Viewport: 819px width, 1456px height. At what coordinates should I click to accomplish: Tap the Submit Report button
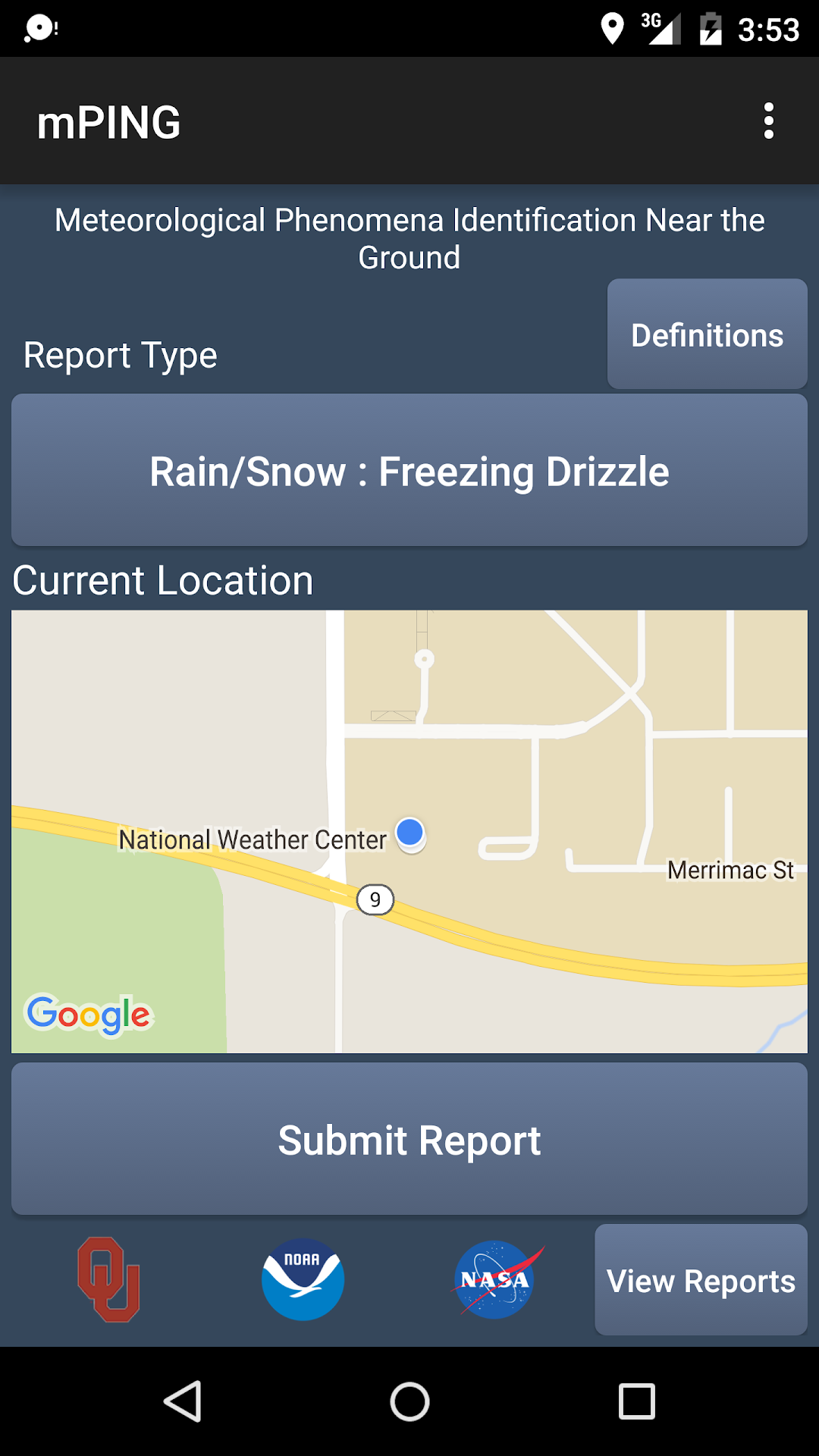point(409,1139)
